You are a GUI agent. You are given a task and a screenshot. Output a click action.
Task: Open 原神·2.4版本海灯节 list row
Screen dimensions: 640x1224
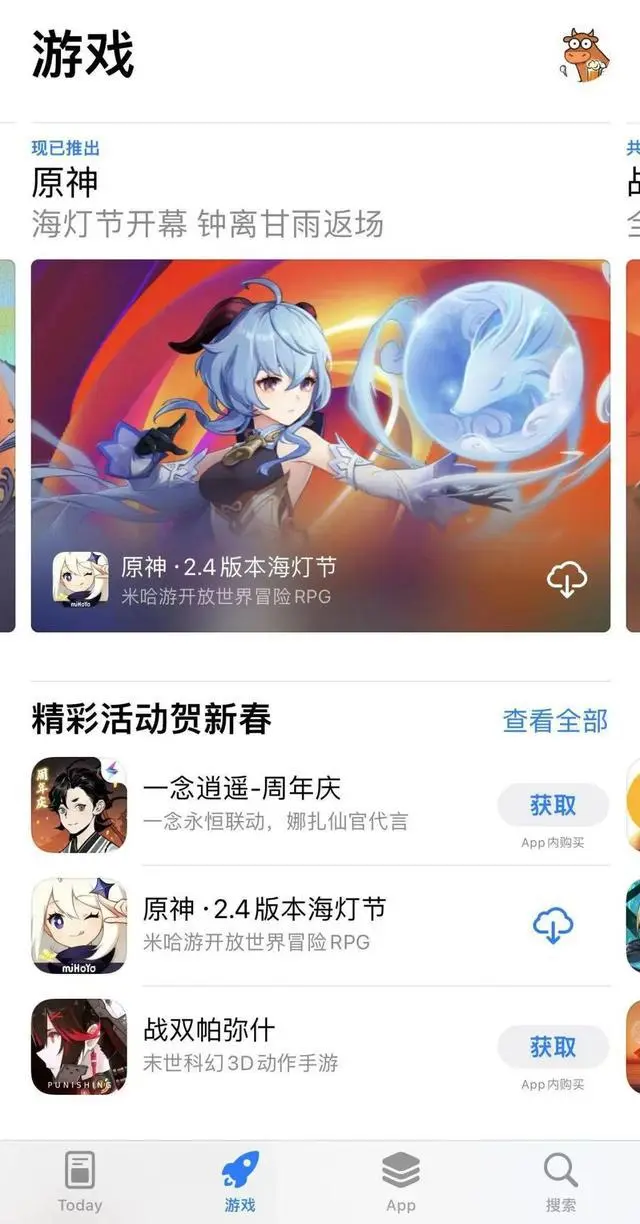click(264, 925)
